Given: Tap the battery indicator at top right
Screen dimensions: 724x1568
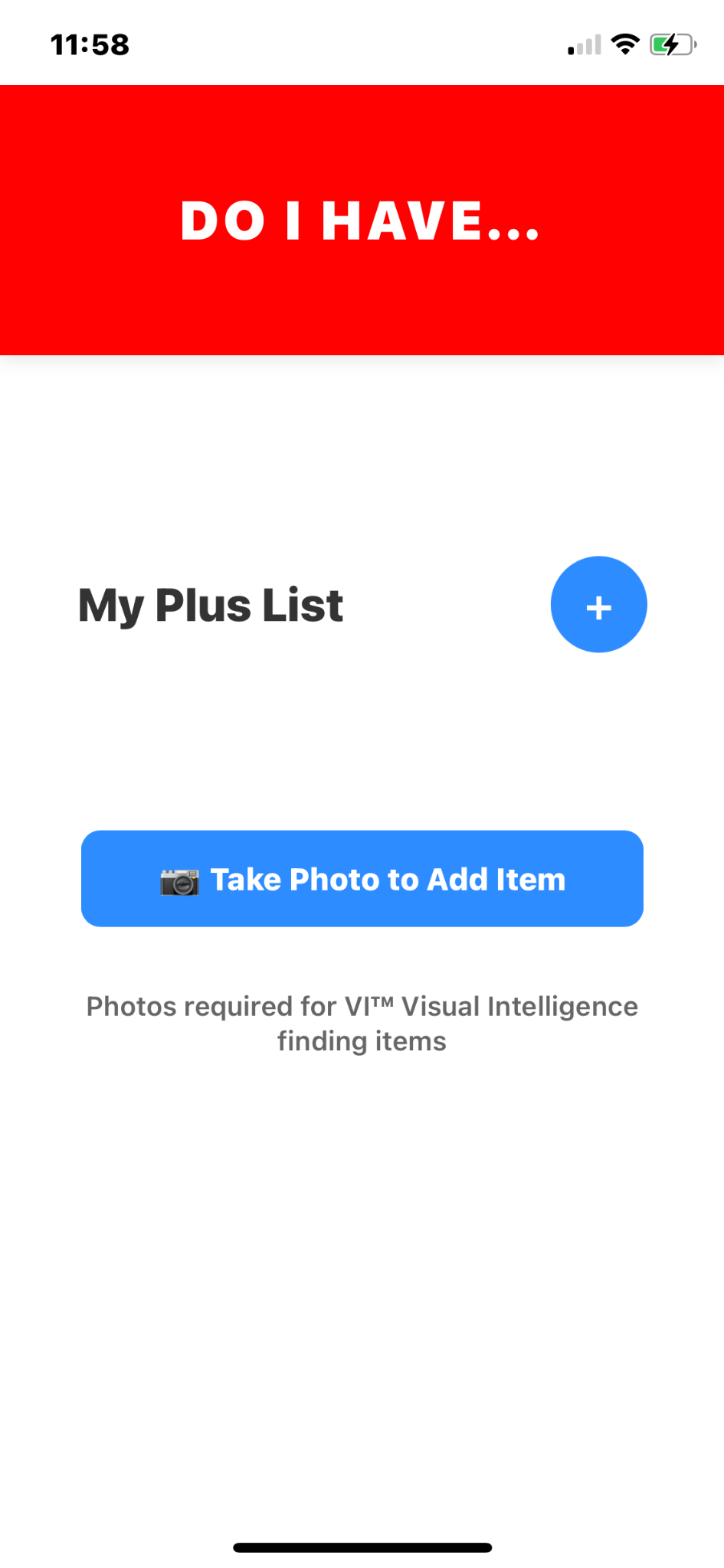Looking at the screenshot, I should [x=670, y=44].
